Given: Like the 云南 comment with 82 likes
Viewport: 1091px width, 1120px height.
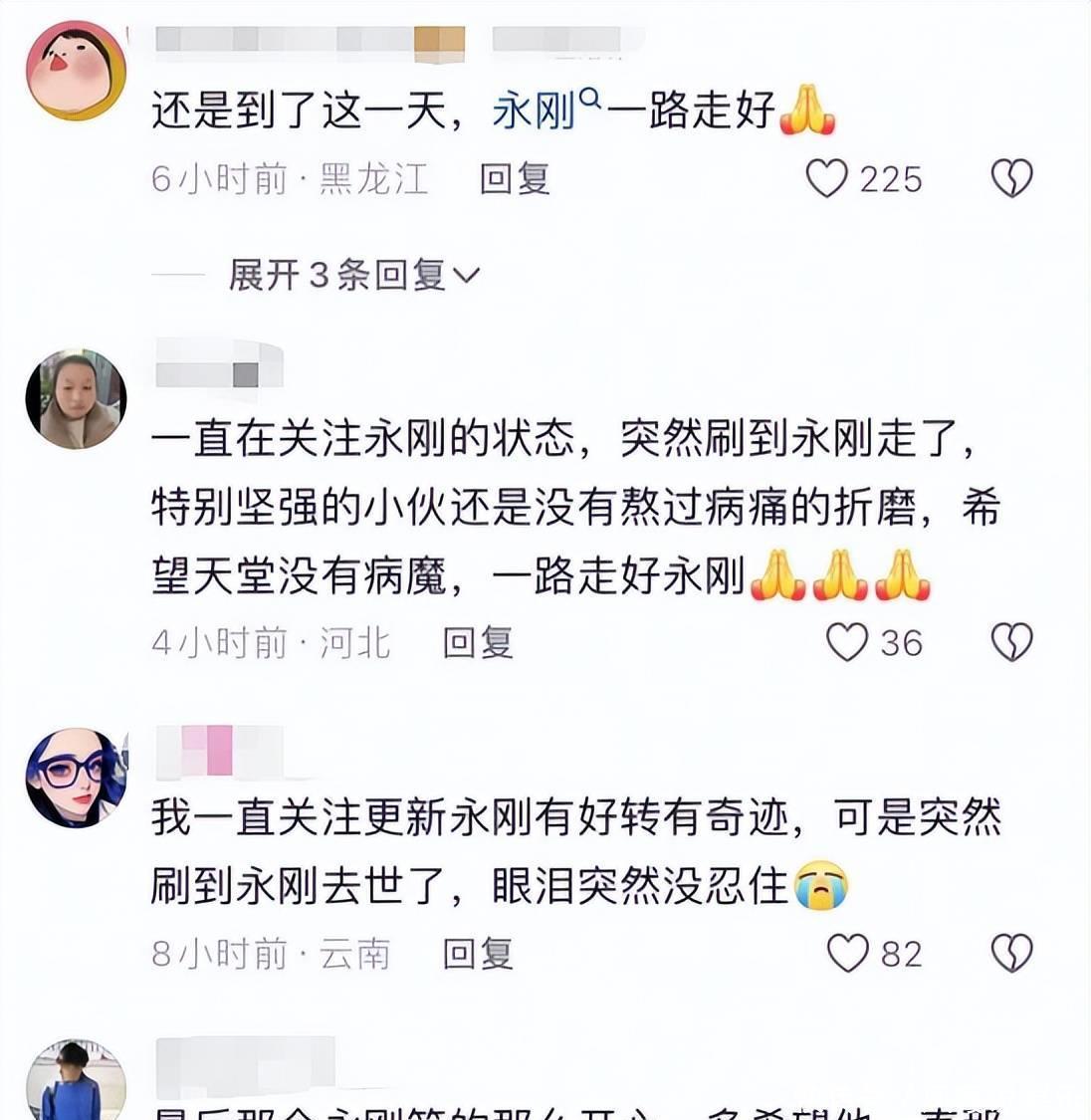Looking at the screenshot, I should pos(847,953).
